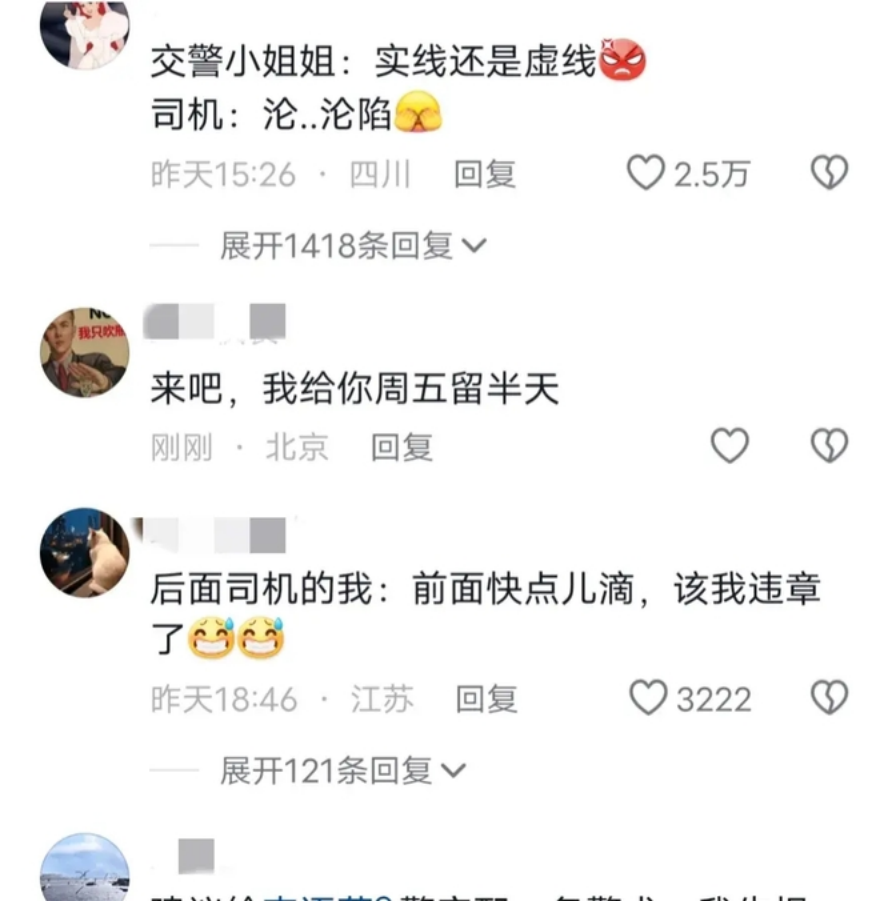896x902 pixels.
Task: Expand 展开121条回复
Action: 342,770
